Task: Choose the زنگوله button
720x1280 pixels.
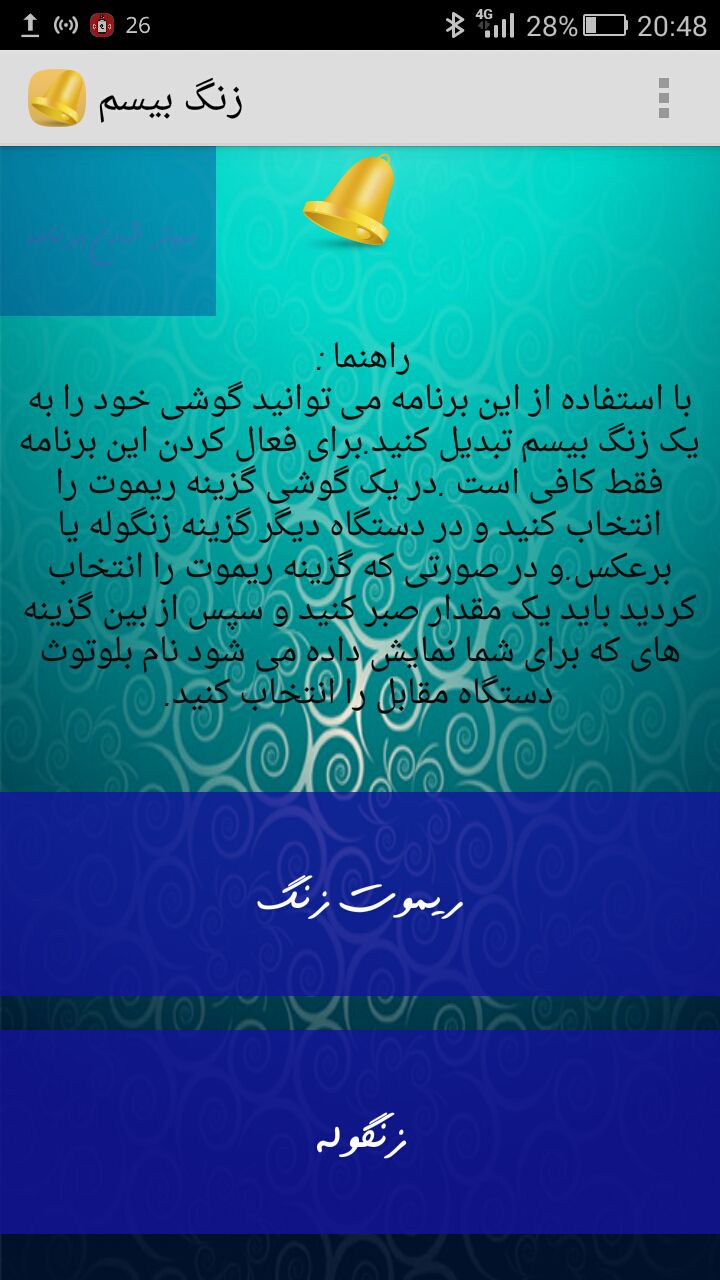Action: point(360,1132)
